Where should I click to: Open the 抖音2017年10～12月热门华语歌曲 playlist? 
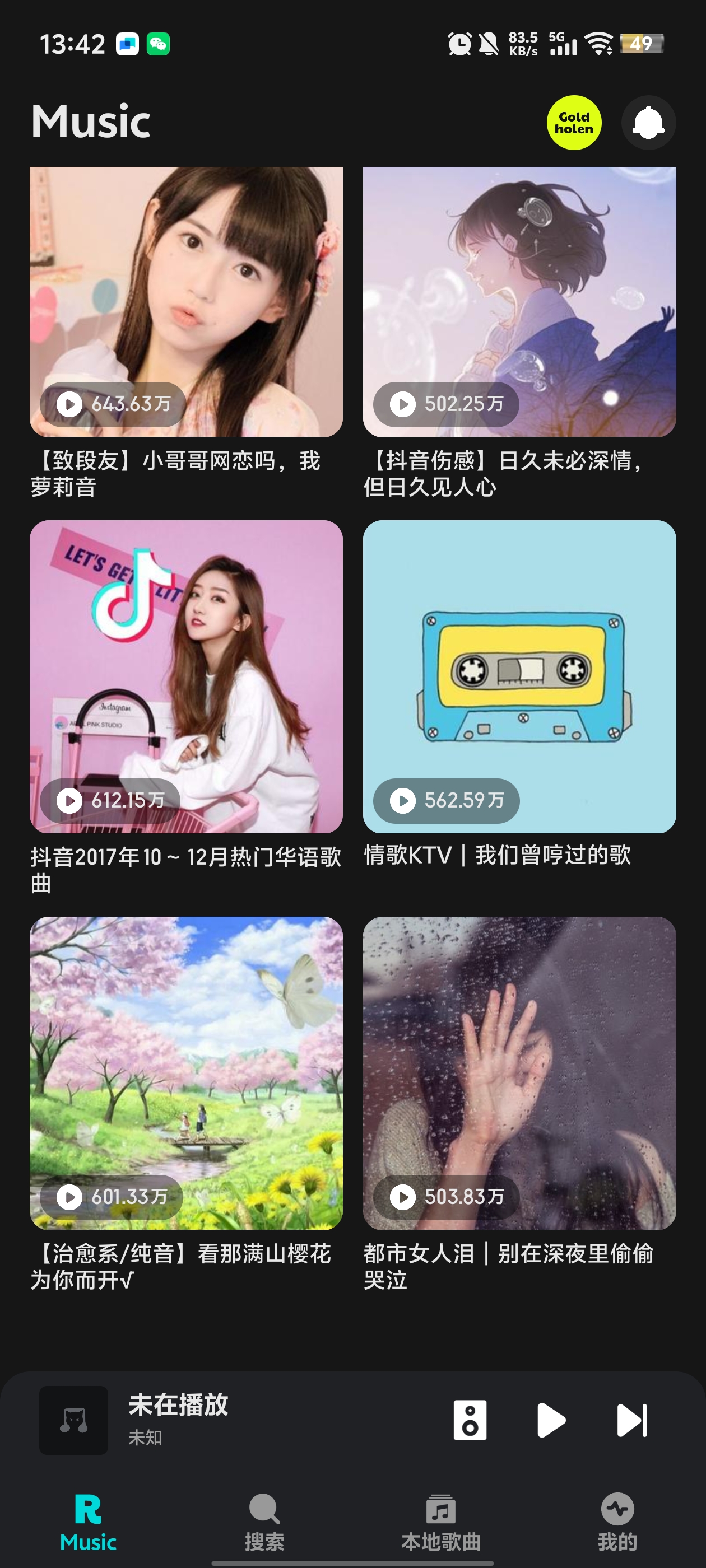click(x=186, y=676)
